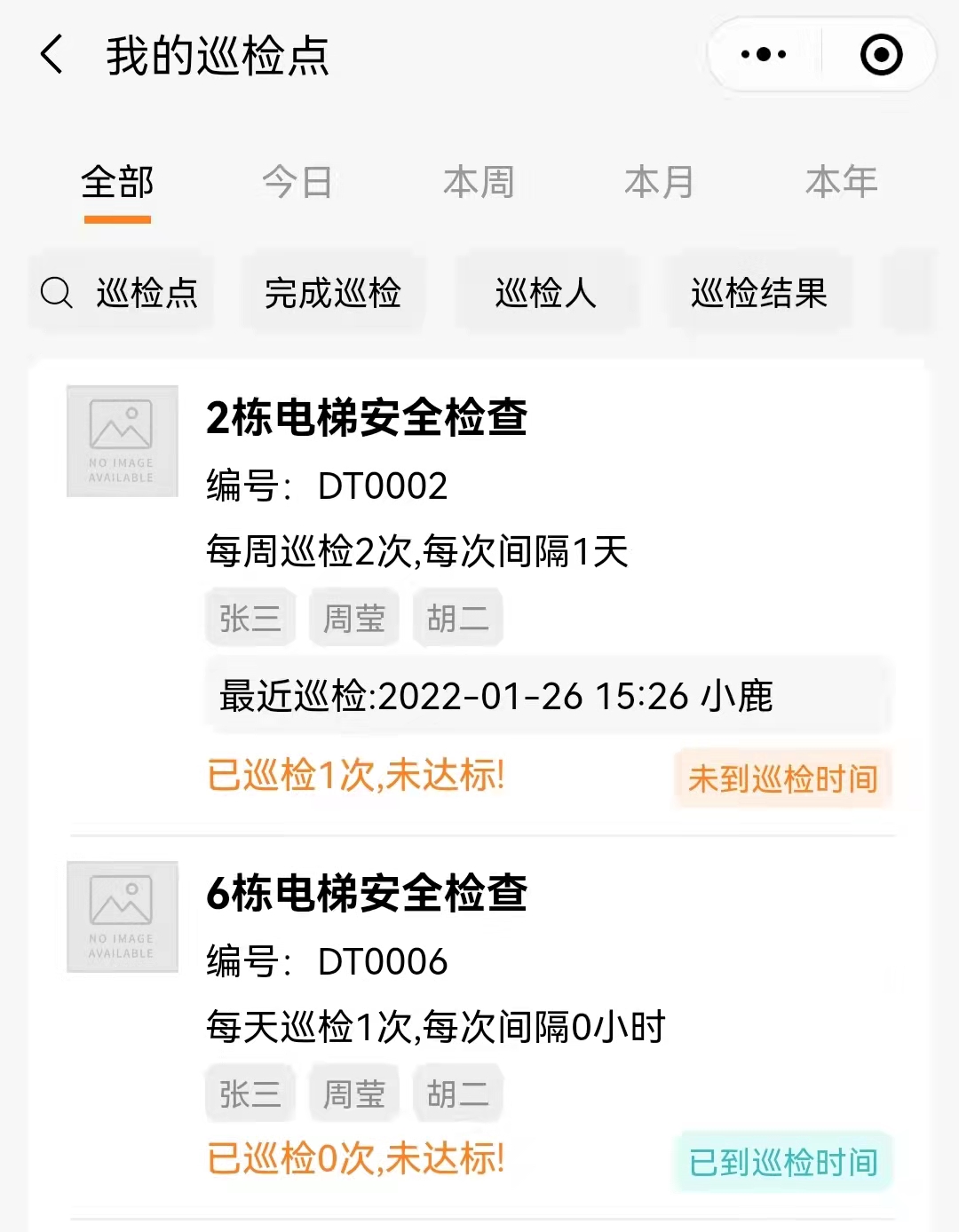The image size is (959, 1232).
Task: Open the mini program more options menu
Action: click(764, 55)
